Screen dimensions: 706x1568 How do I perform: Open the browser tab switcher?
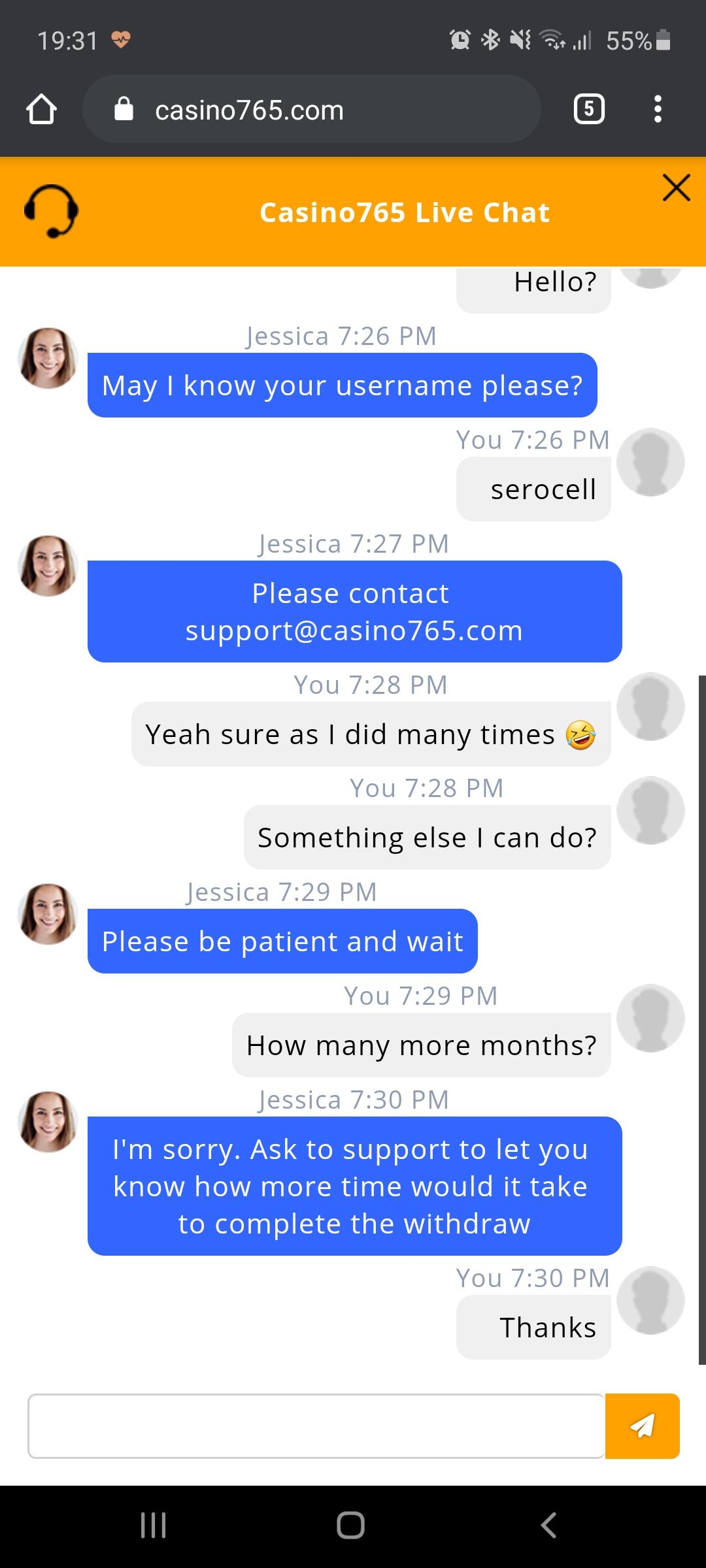(x=588, y=109)
